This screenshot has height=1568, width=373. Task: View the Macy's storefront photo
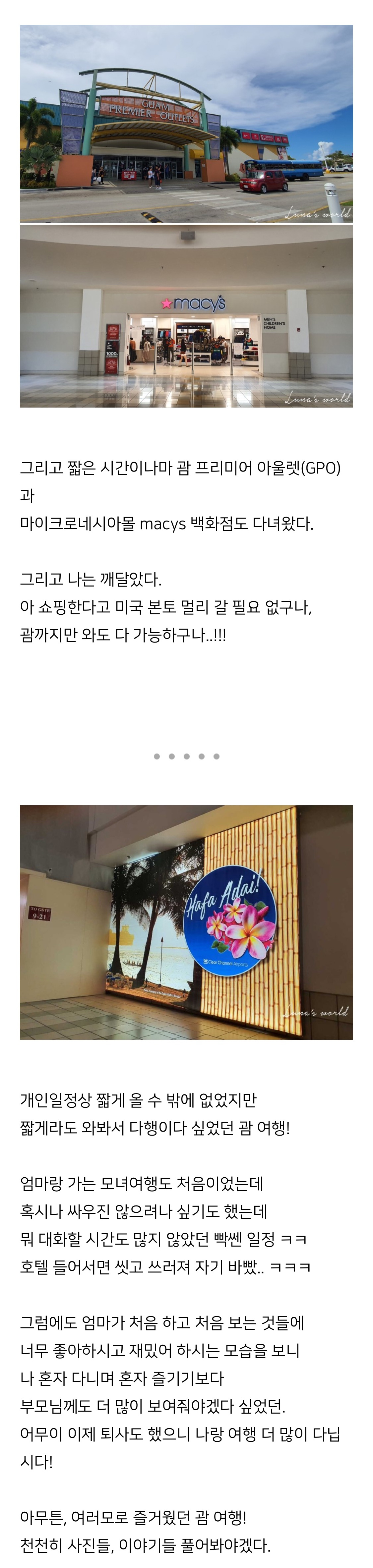(186, 316)
